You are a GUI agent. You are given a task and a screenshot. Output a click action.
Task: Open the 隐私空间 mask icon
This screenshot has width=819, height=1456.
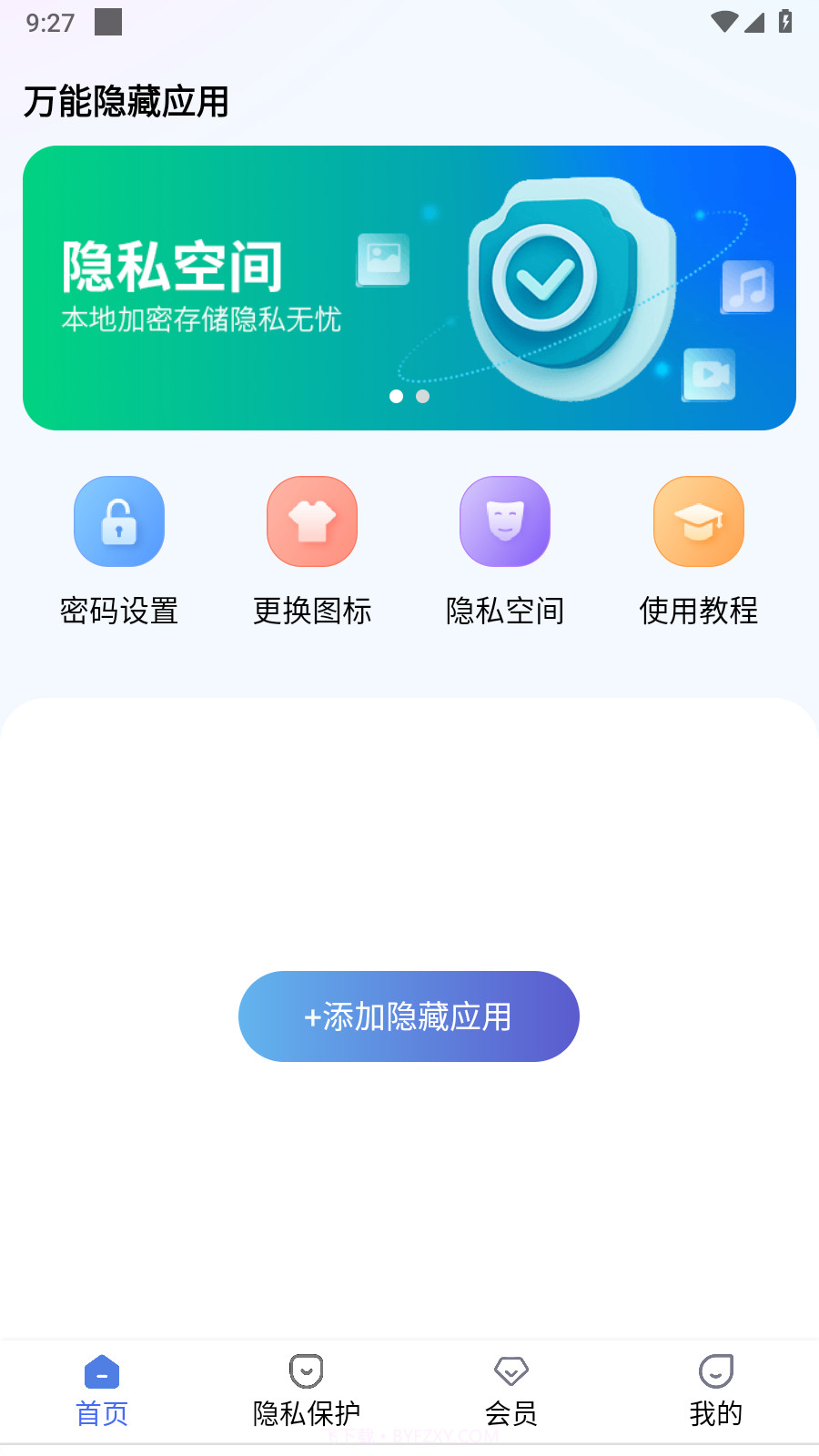(505, 521)
